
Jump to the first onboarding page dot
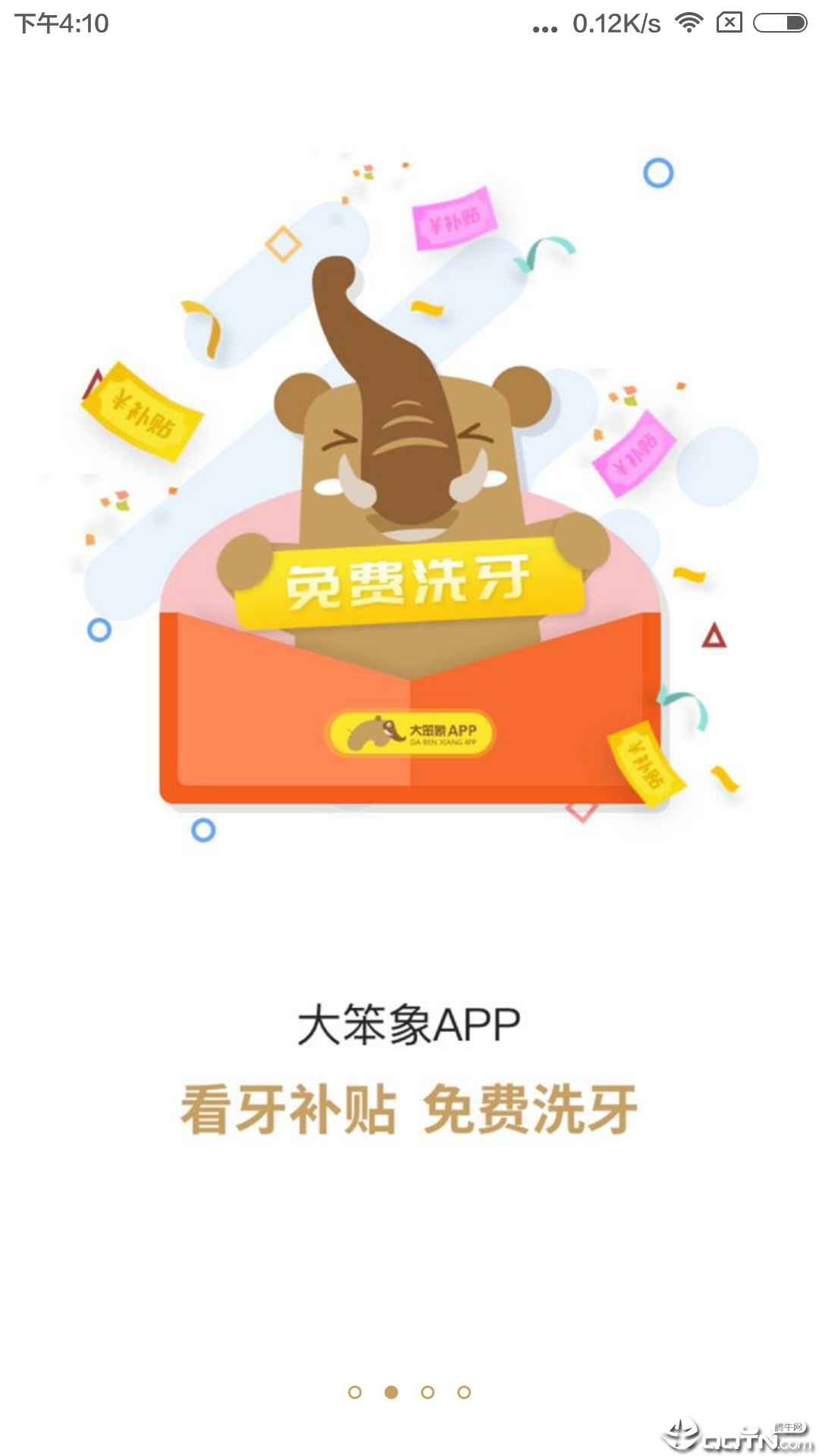click(x=355, y=1392)
